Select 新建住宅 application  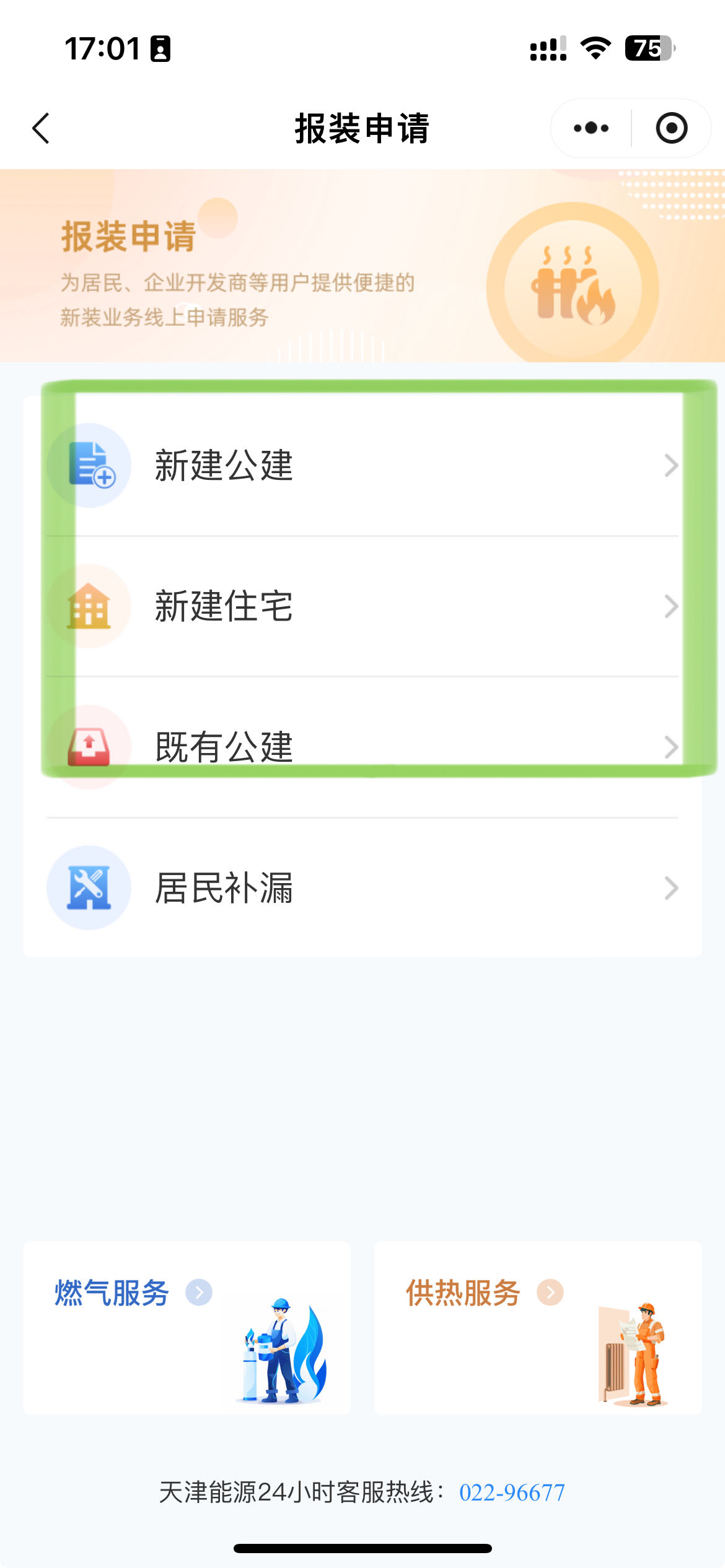362,606
